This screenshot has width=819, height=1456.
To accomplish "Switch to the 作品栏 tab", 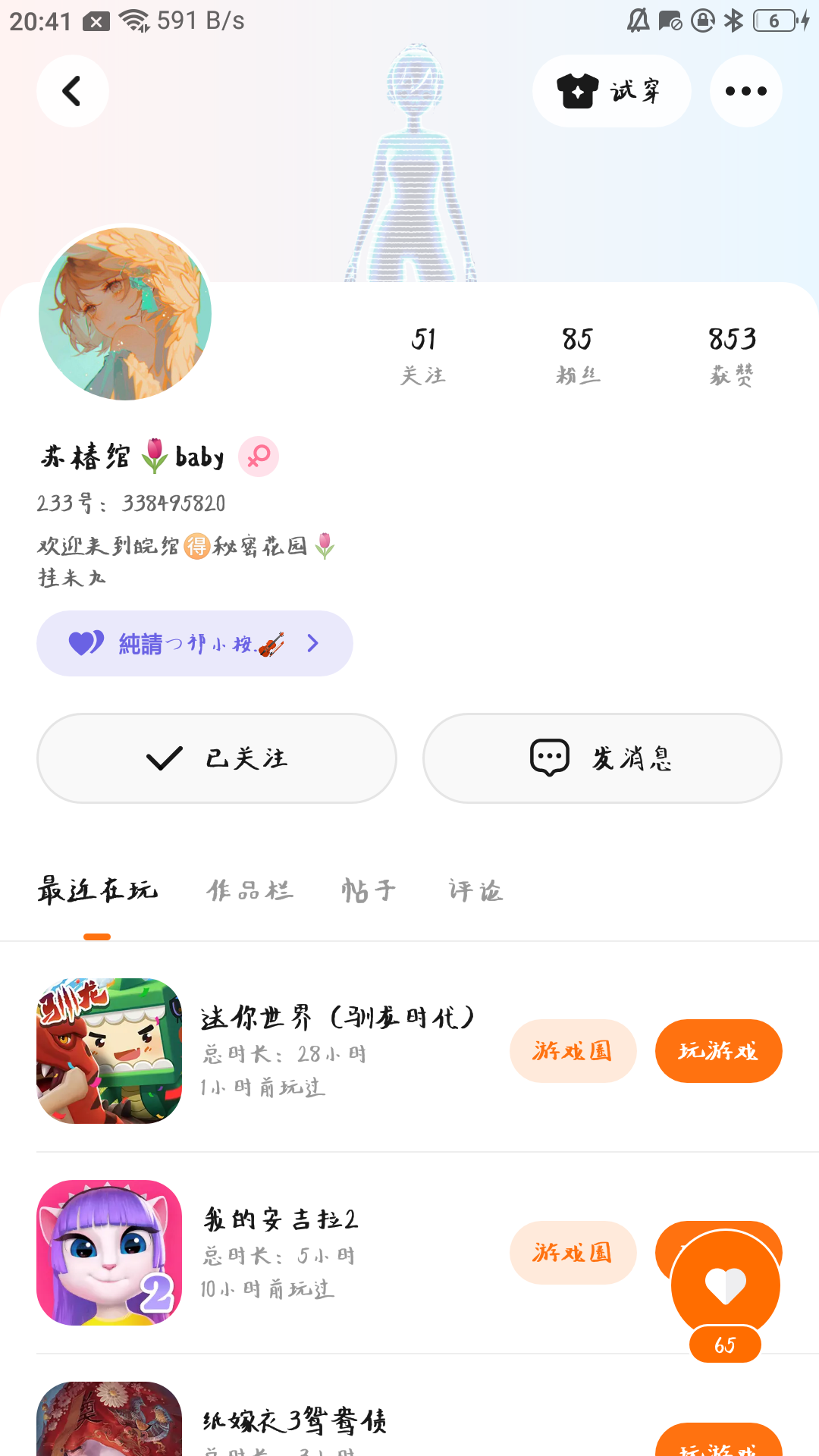I will 249,890.
